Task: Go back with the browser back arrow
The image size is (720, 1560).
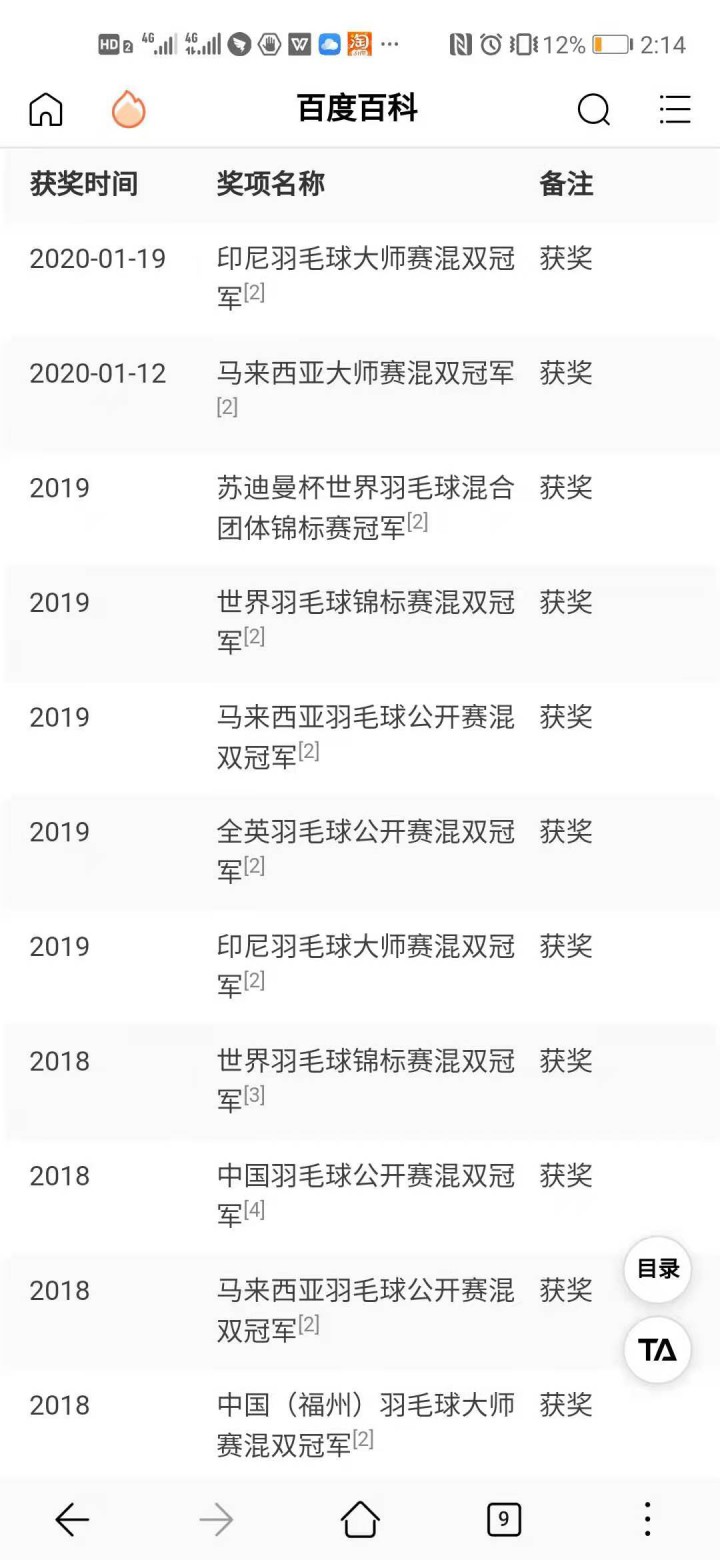Action: [x=72, y=1520]
